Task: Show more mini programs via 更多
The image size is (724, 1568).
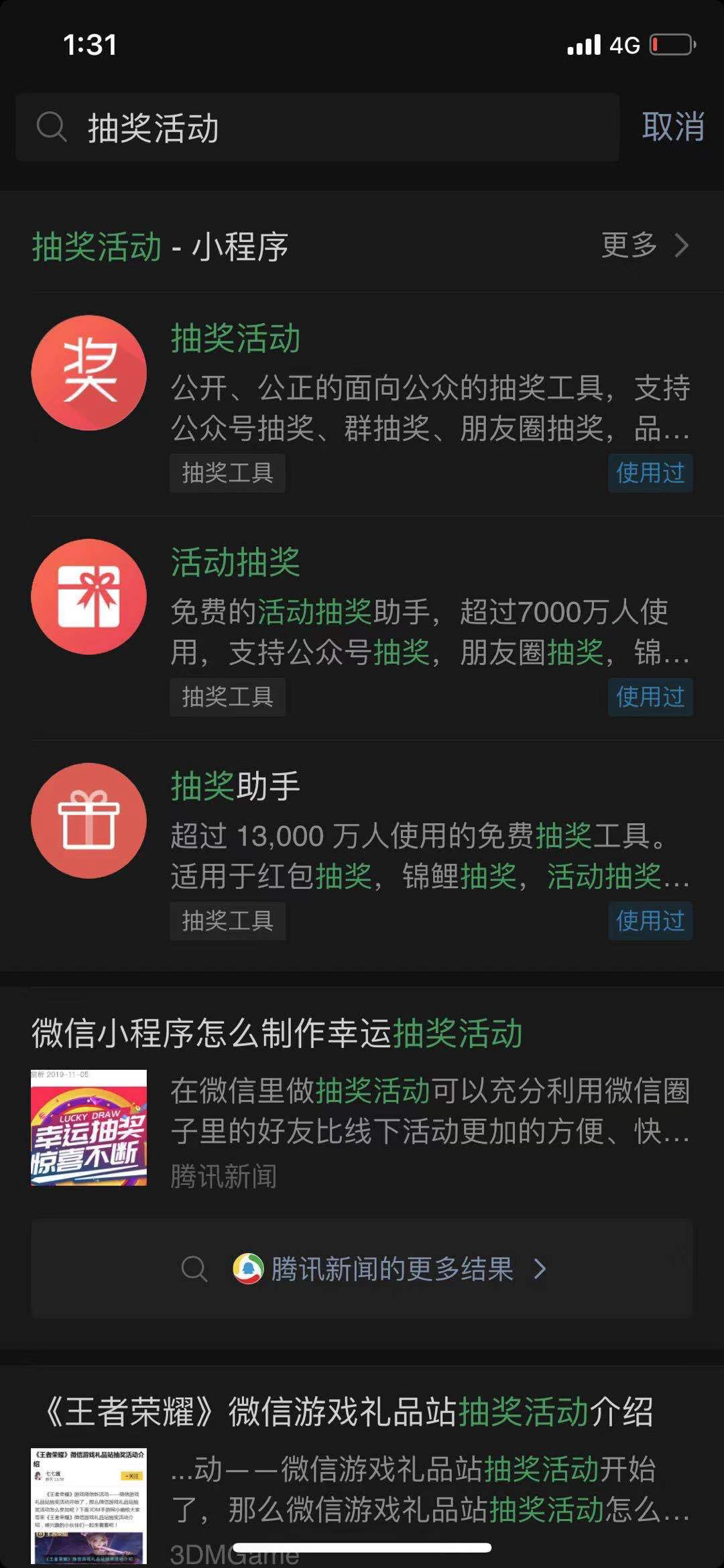Action: pyautogui.click(x=644, y=245)
